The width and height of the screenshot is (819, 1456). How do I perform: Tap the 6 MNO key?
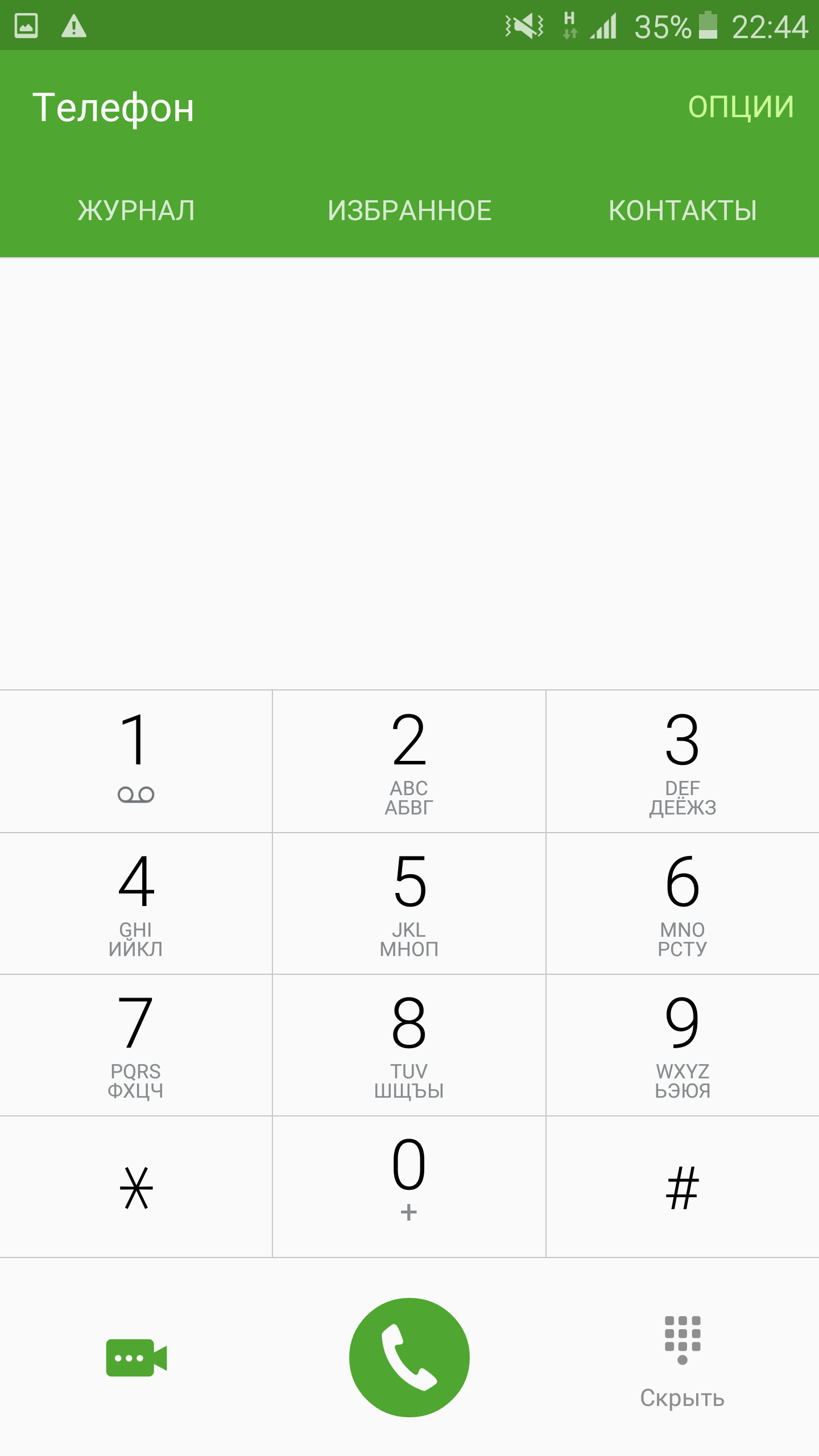tap(682, 904)
